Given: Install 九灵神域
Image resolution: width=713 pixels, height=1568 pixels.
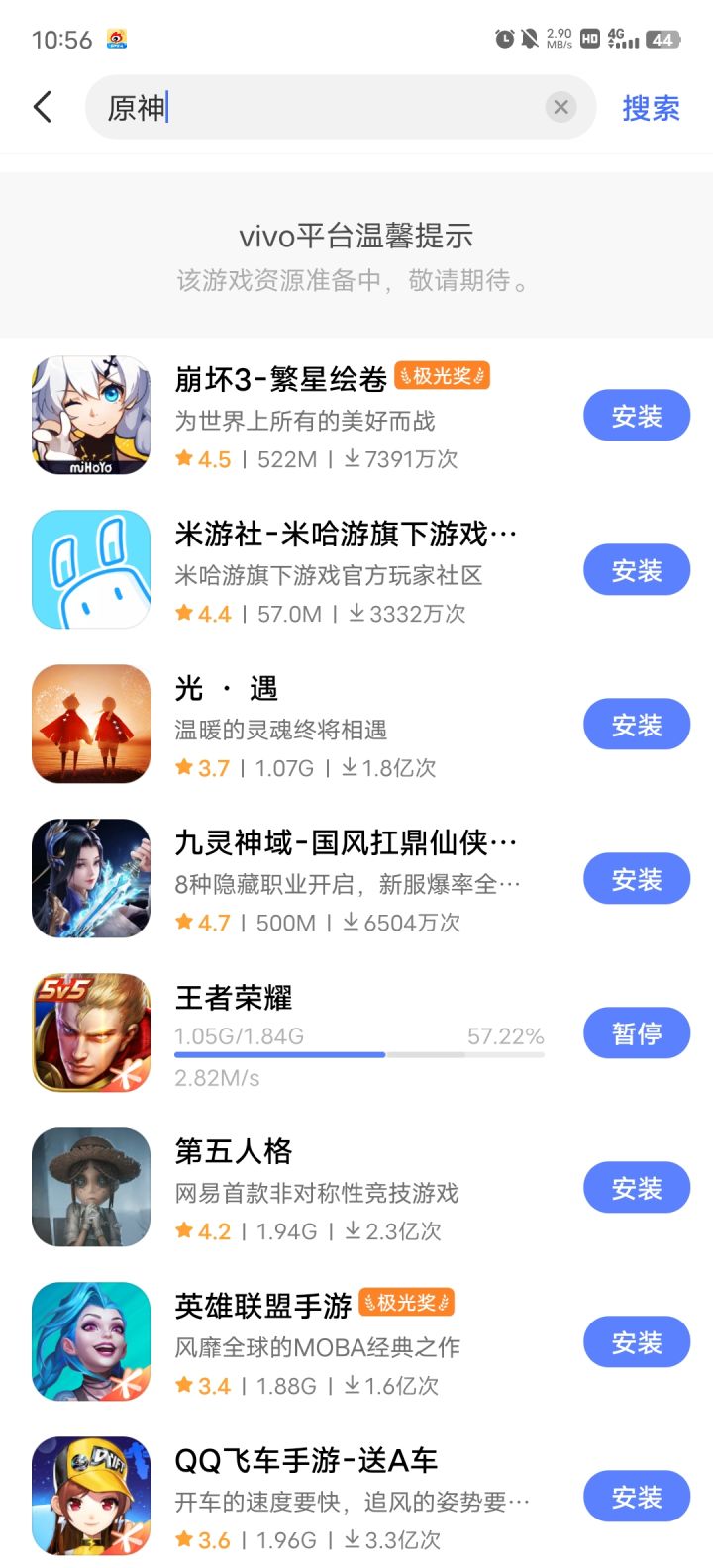Looking at the screenshot, I should [636, 879].
